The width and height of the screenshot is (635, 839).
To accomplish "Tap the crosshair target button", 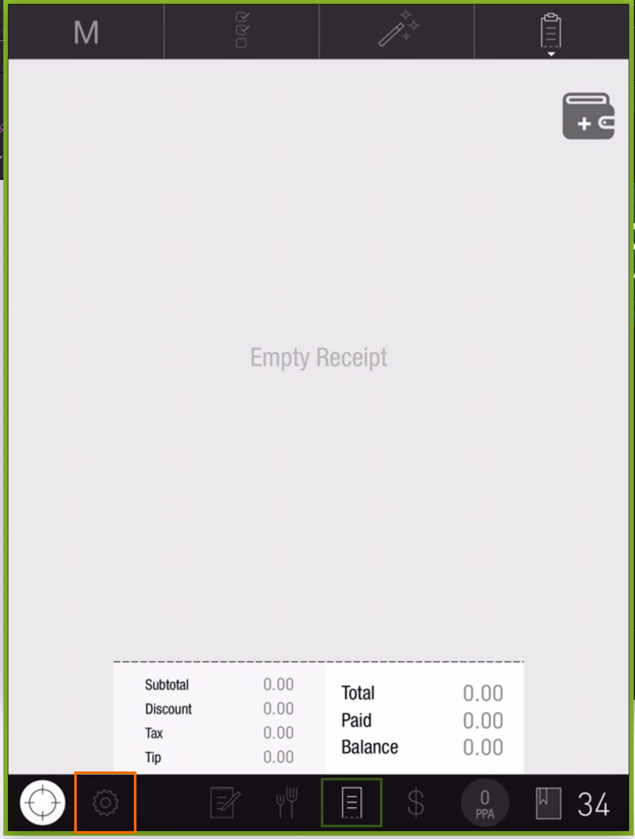I will click(x=42, y=803).
